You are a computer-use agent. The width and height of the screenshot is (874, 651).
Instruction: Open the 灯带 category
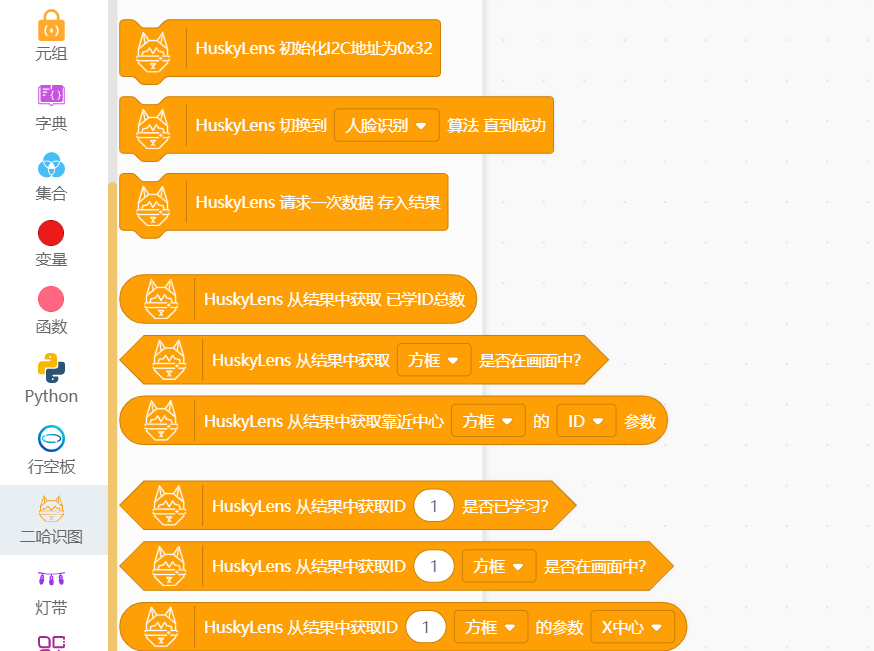point(51,591)
